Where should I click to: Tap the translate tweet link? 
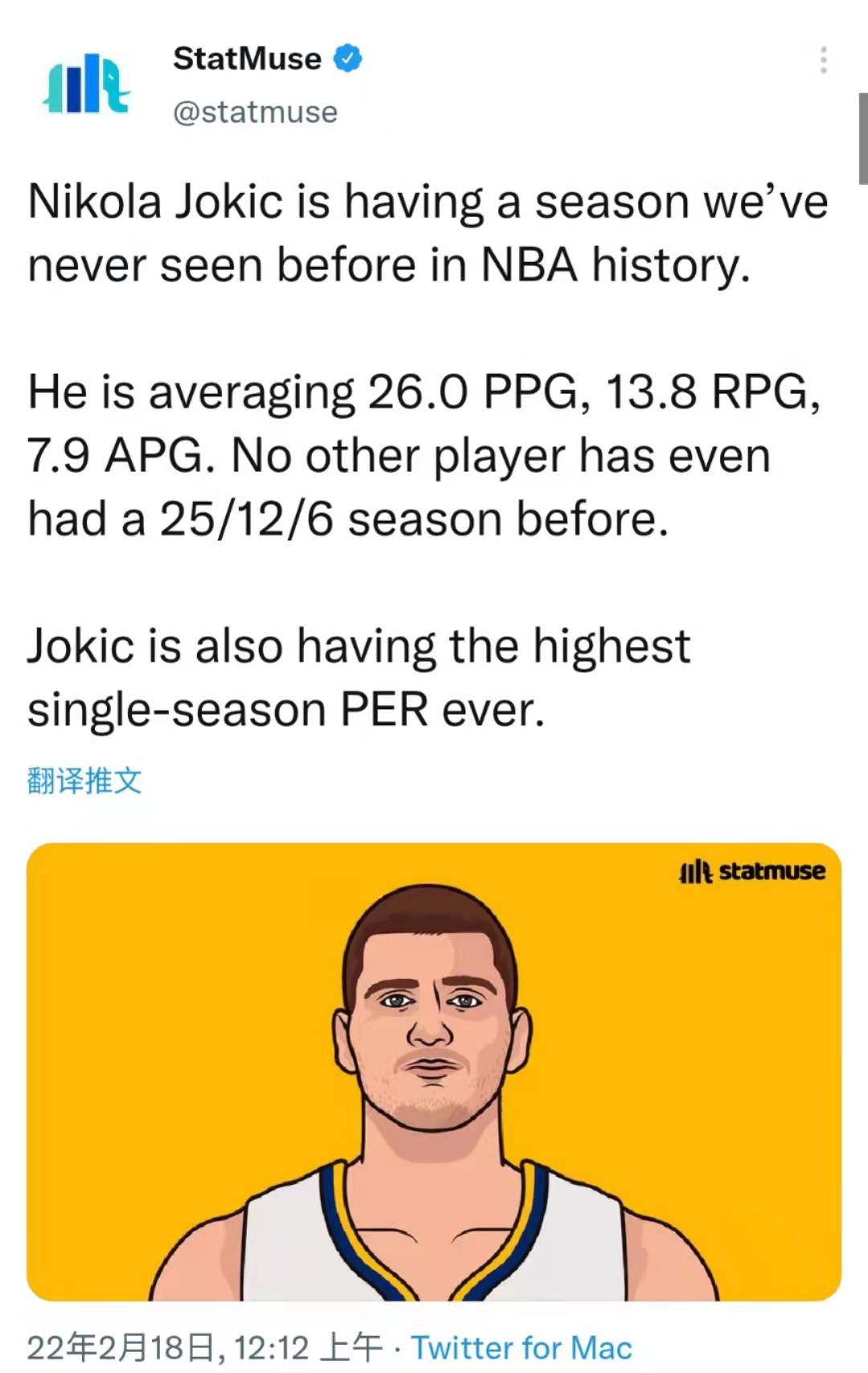(84, 781)
